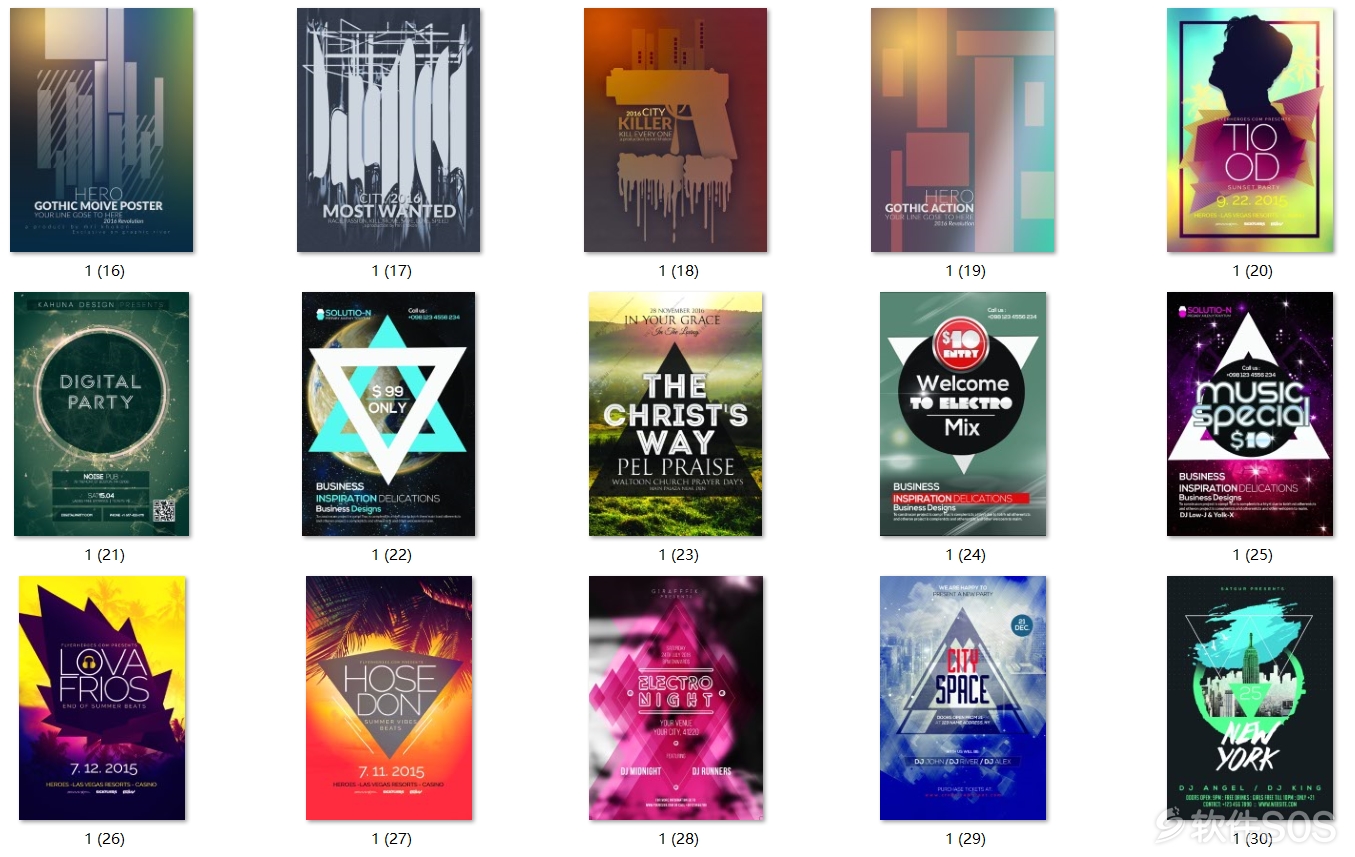The height and width of the screenshot is (857, 1355).
Task: Open Welcome to Electro Mix file 1 (24)
Action: (962, 414)
